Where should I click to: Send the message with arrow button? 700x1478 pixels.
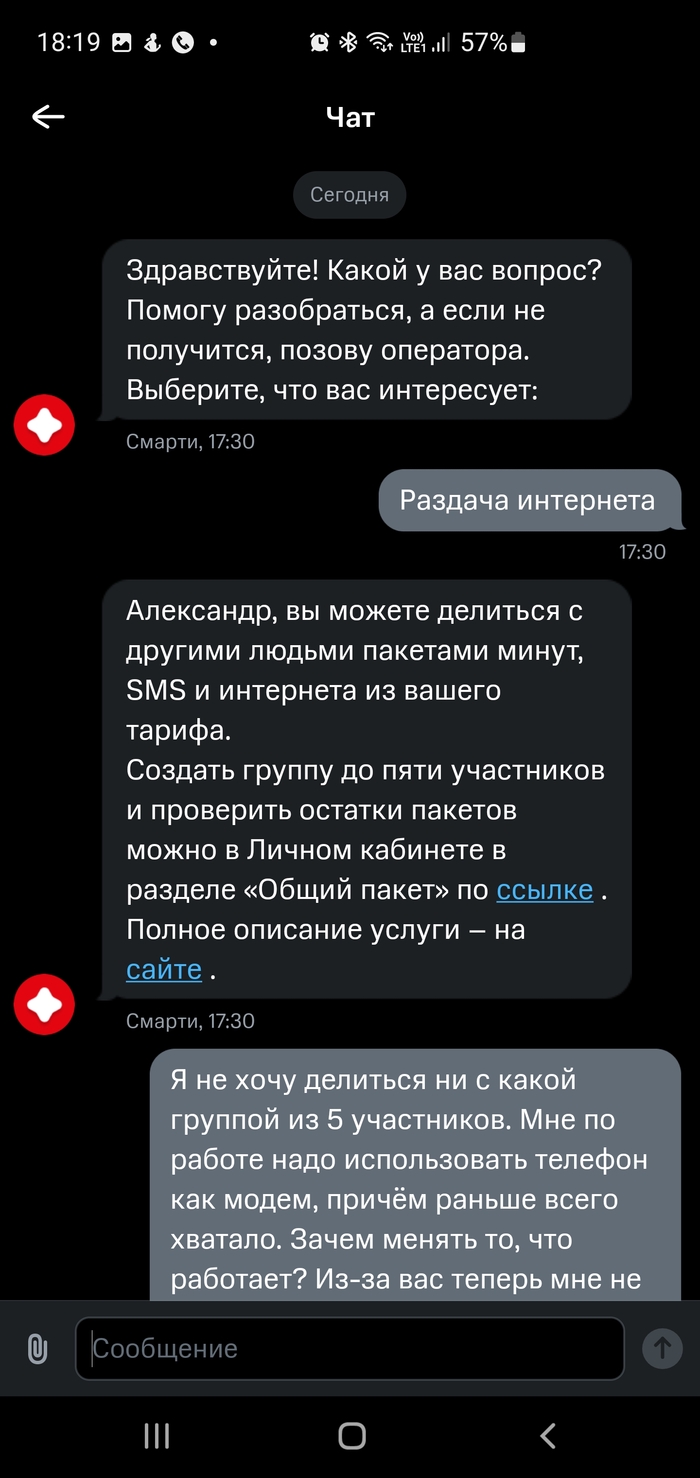coord(661,1348)
